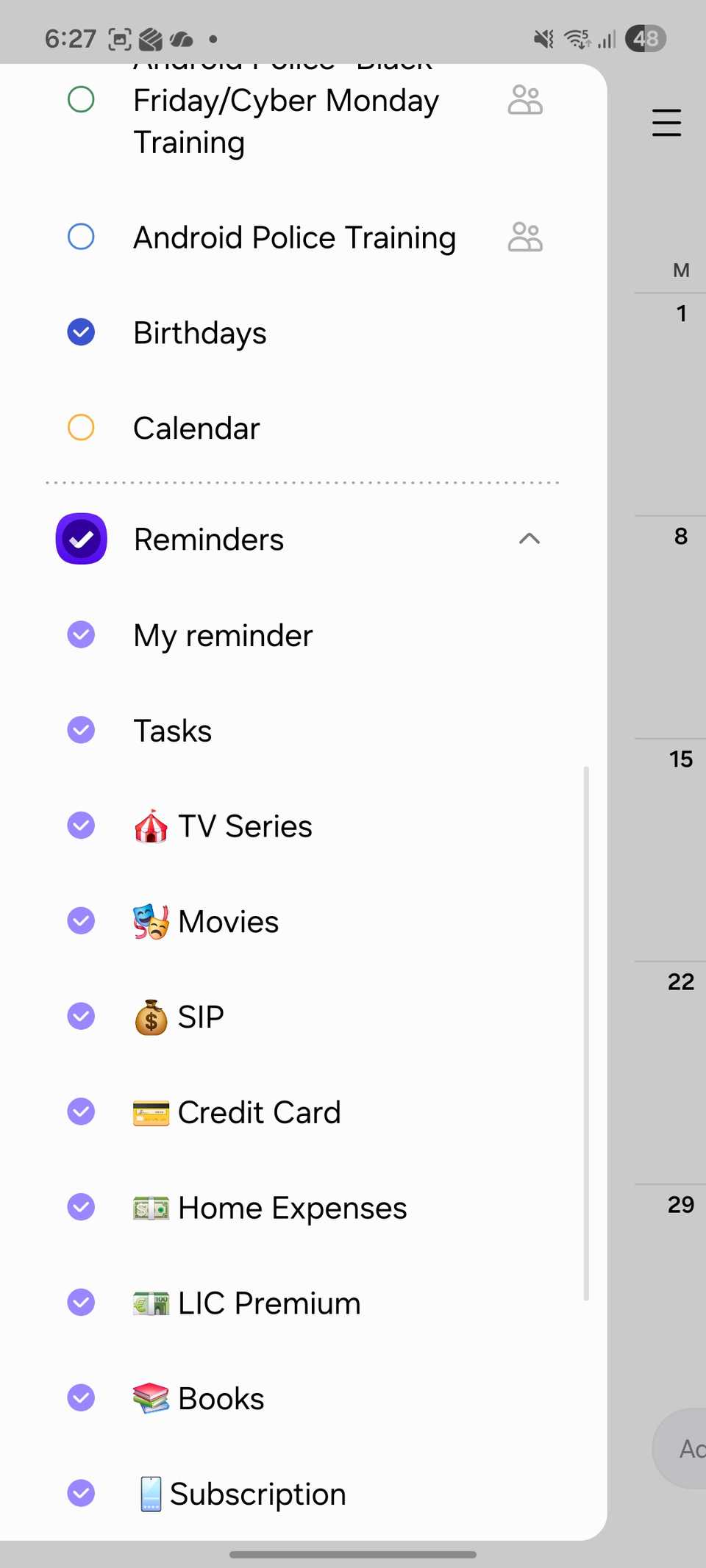Disable the Birthdays checkbox

pos(81,332)
